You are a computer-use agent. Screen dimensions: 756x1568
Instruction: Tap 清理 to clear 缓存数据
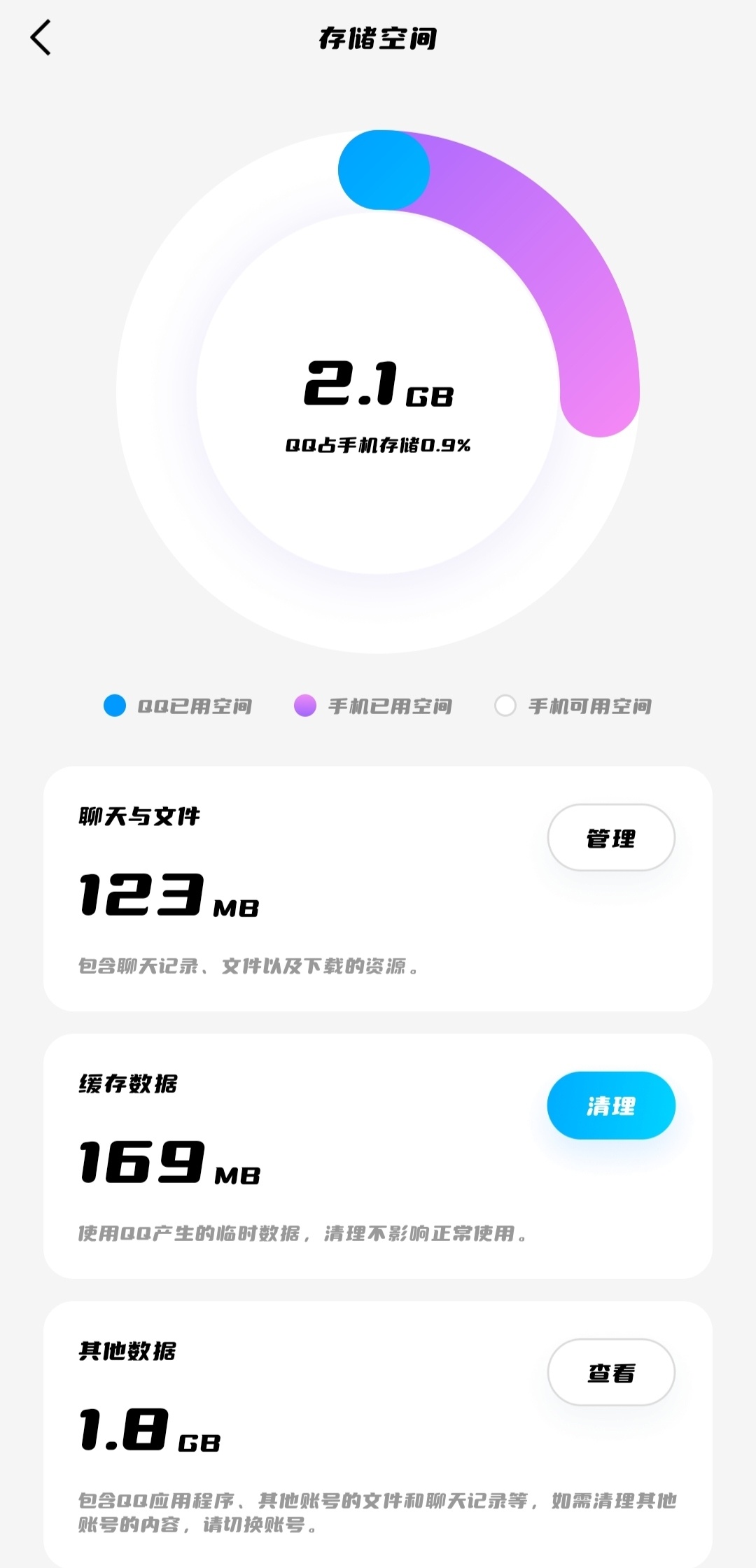610,1105
